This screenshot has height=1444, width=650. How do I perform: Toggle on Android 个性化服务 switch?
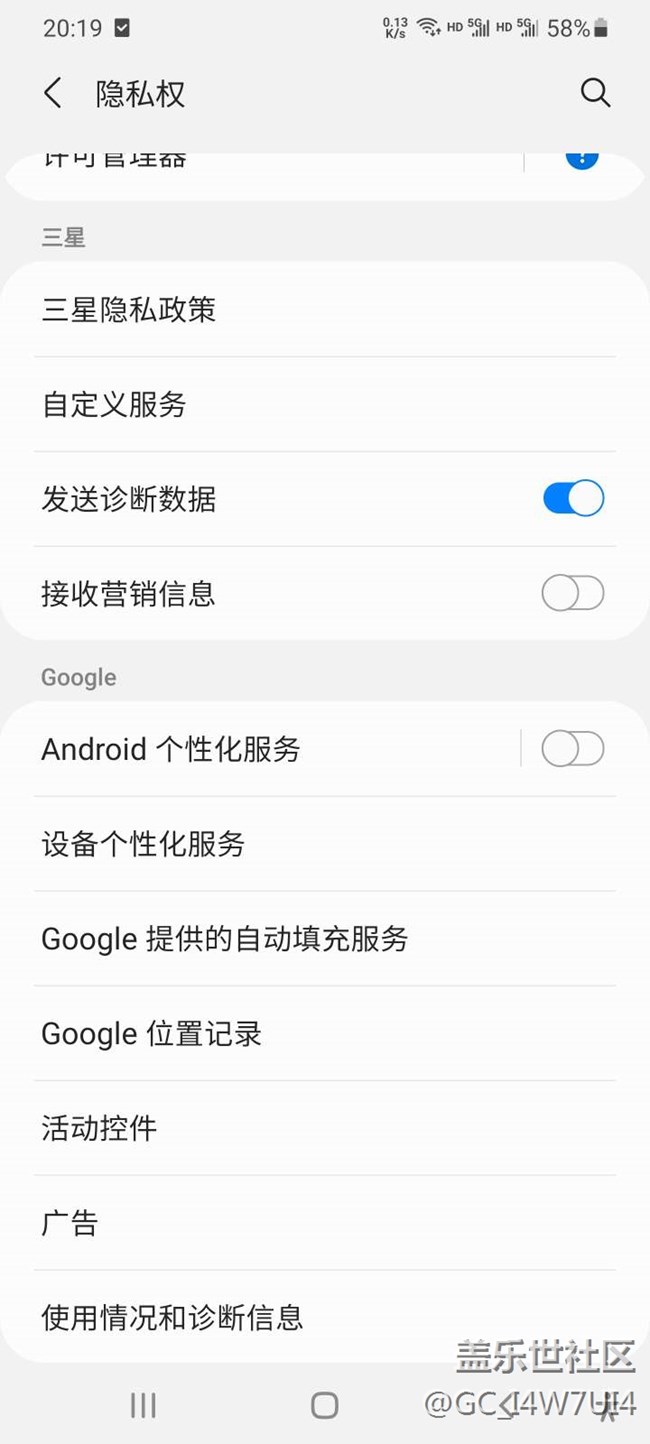pos(573,749)
